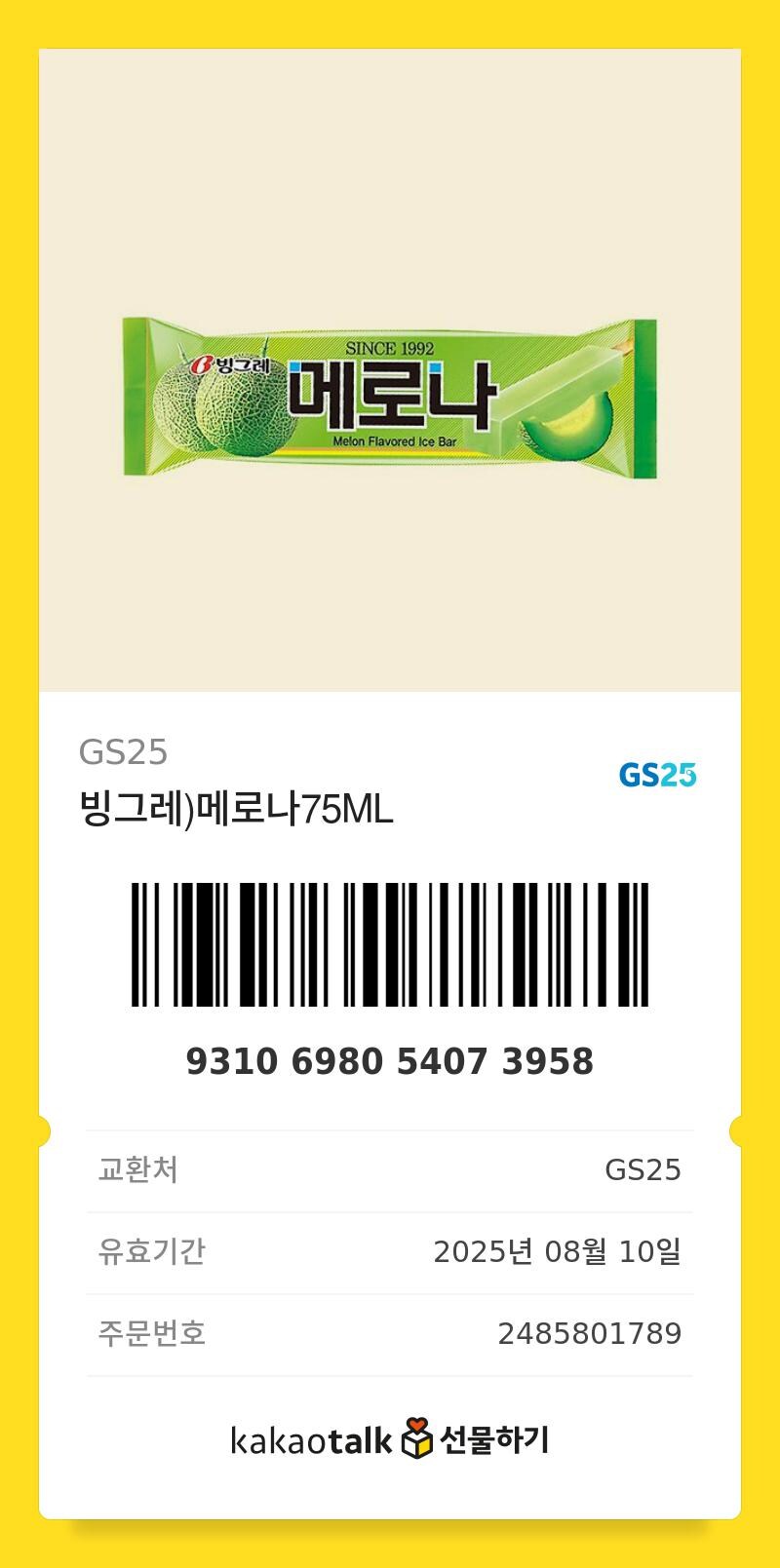Tap the left notch on the coupon edge

click(x=43, y=1131)
